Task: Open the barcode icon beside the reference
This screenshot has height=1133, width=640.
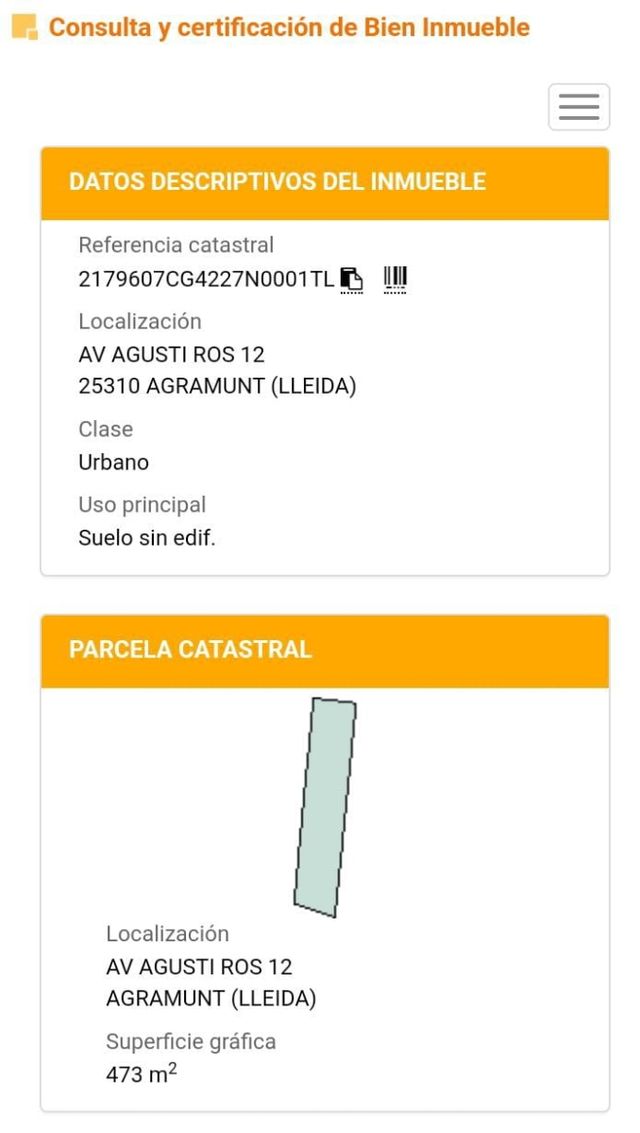Action: click(396, 278)
